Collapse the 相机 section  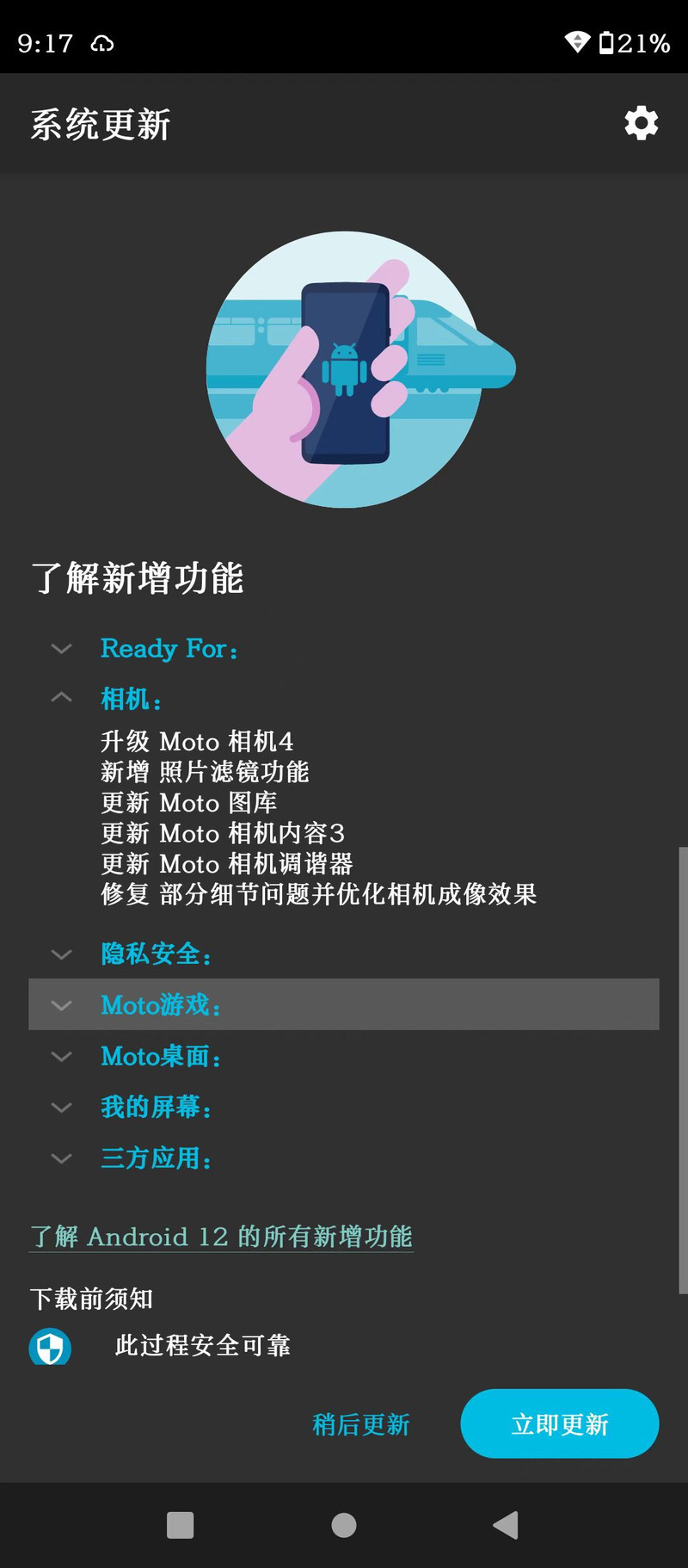click(131, 698)
